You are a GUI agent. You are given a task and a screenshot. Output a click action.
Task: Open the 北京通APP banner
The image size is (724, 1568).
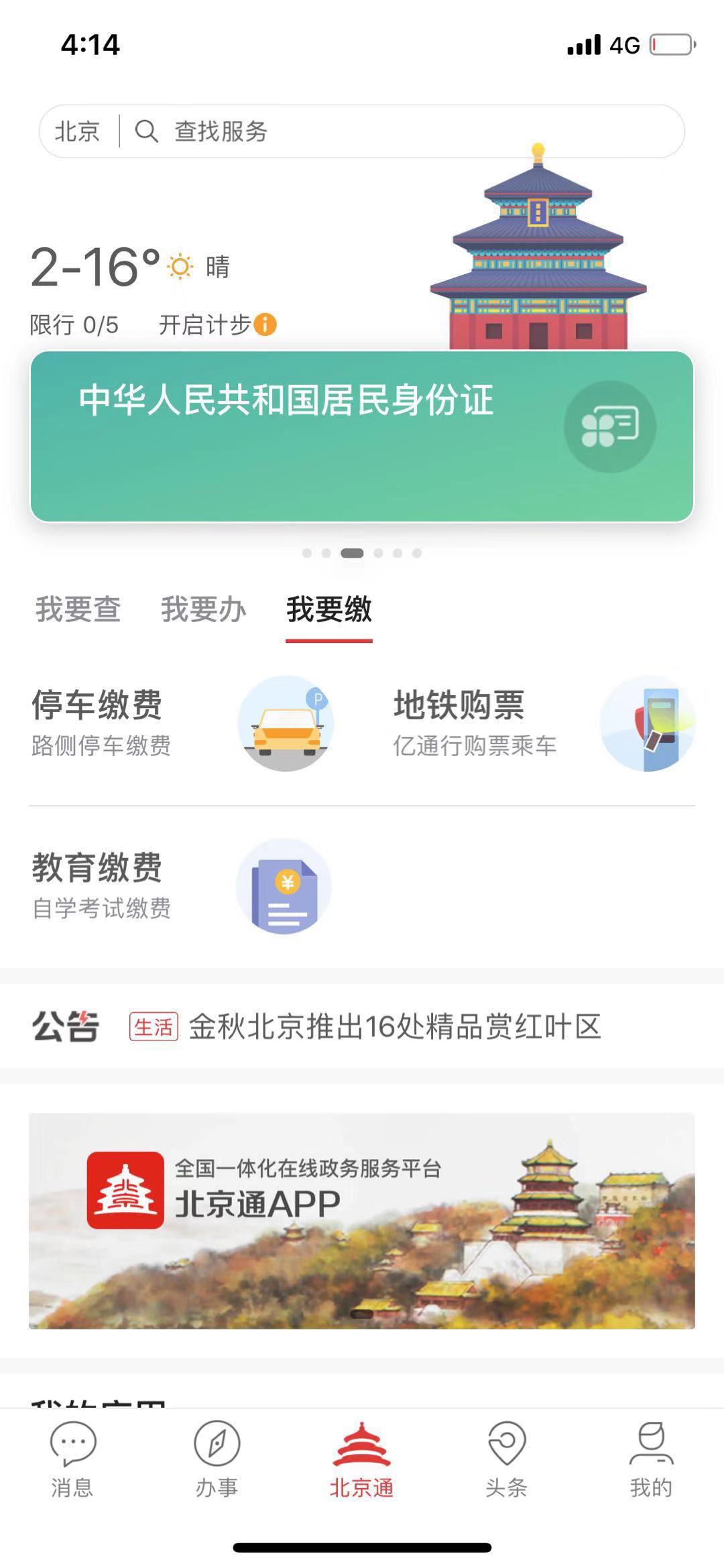(362, 1221)
